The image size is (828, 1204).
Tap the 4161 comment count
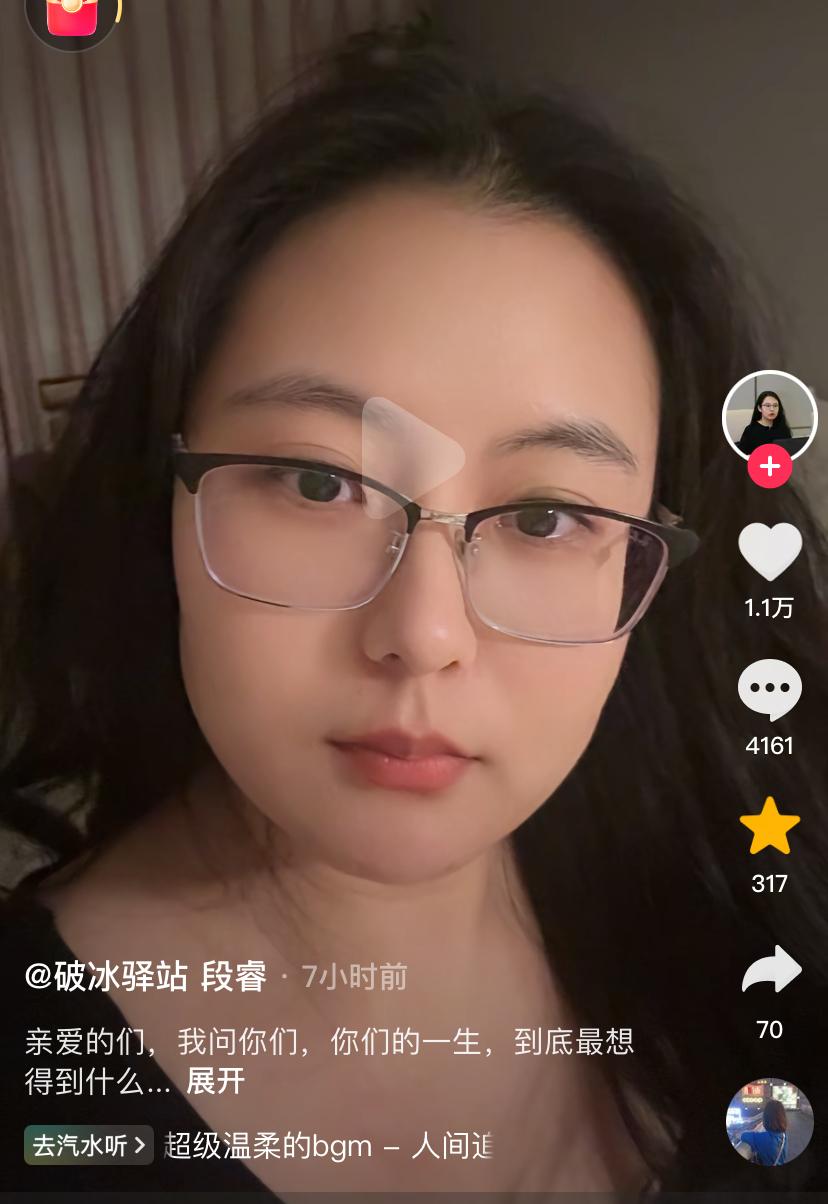coord(770,743)
